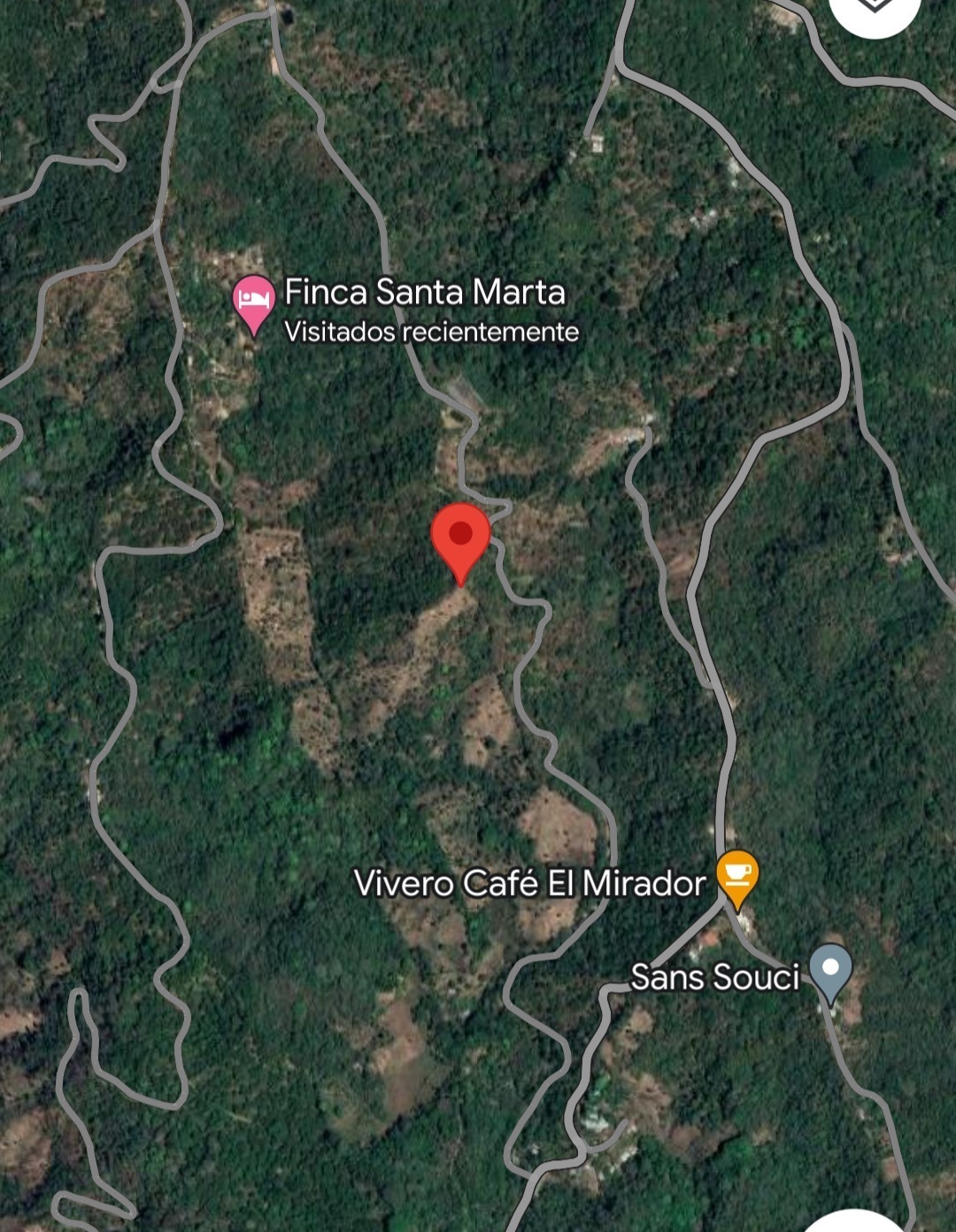Screen dimensions: 956x1232
Task: Tap the Sans Souci place marker
Action: click(x=830, y=970)
